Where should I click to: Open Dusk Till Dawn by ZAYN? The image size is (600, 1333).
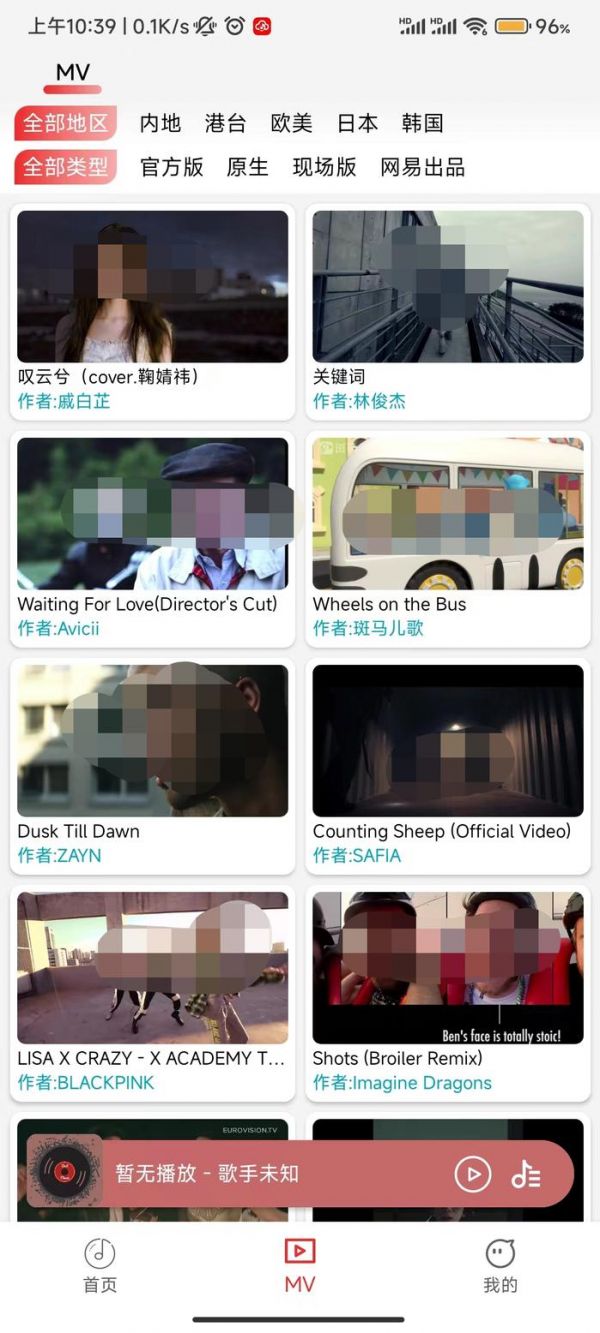click(152, 740)
